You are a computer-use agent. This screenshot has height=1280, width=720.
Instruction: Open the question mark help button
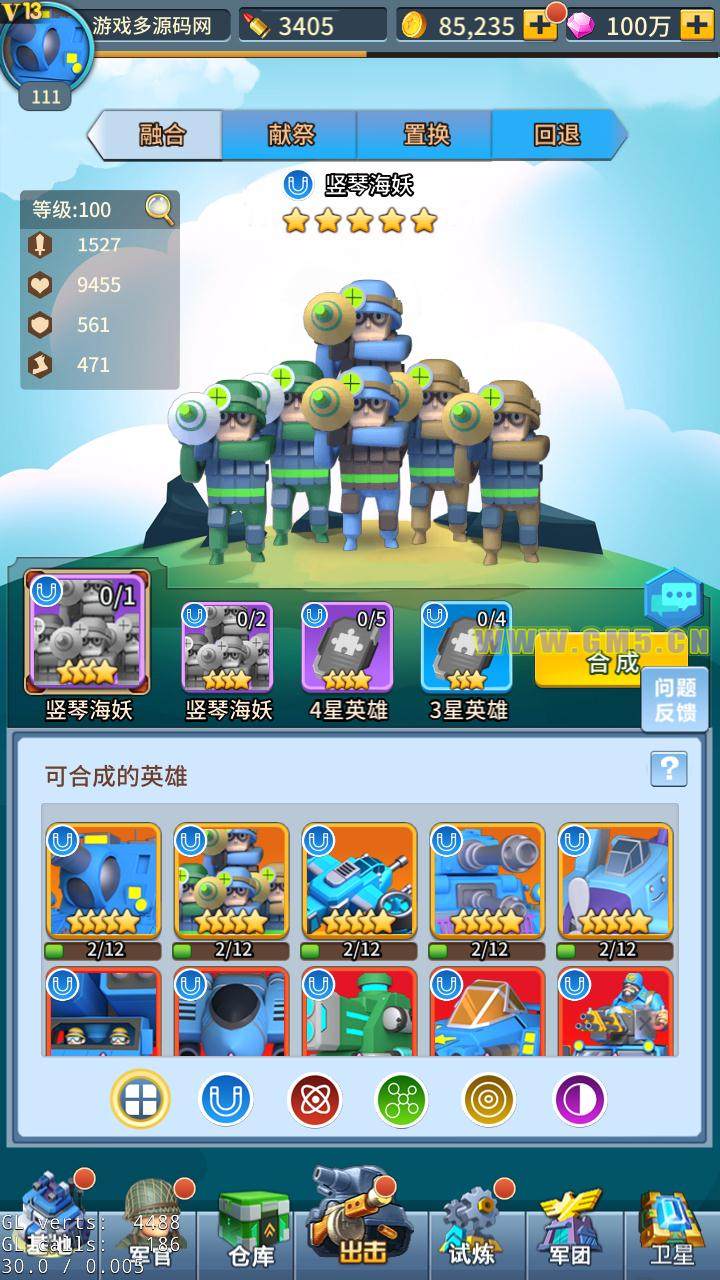668,769
